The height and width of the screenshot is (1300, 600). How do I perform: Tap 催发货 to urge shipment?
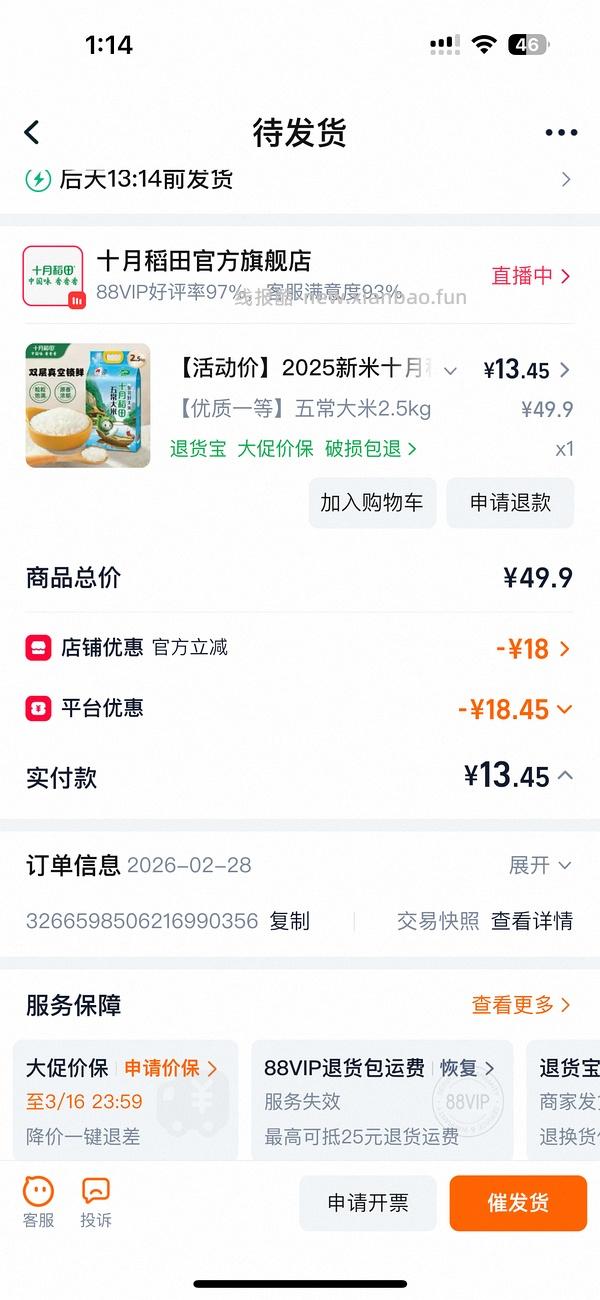[x=518, y=1203]
